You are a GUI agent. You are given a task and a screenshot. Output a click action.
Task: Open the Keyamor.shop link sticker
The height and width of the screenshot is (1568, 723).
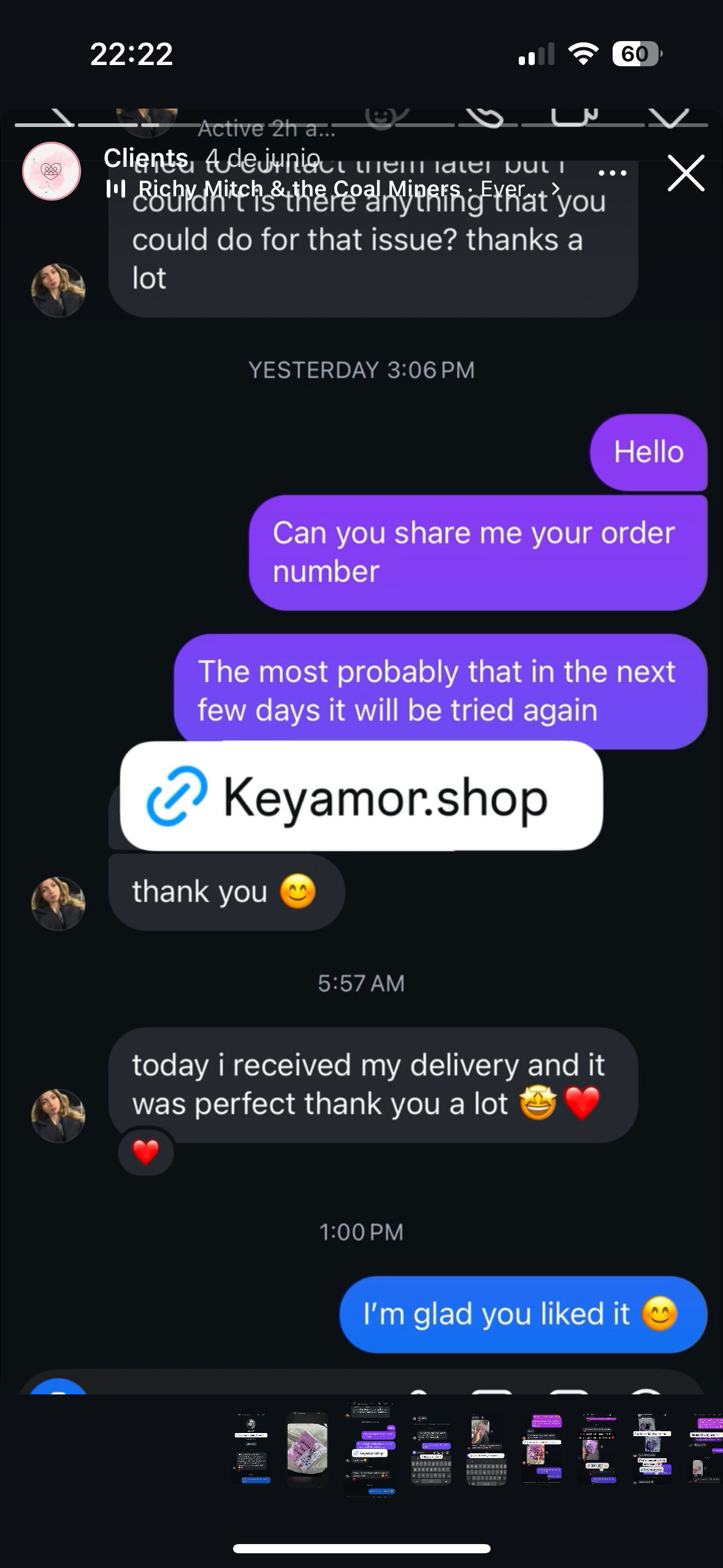361,796
